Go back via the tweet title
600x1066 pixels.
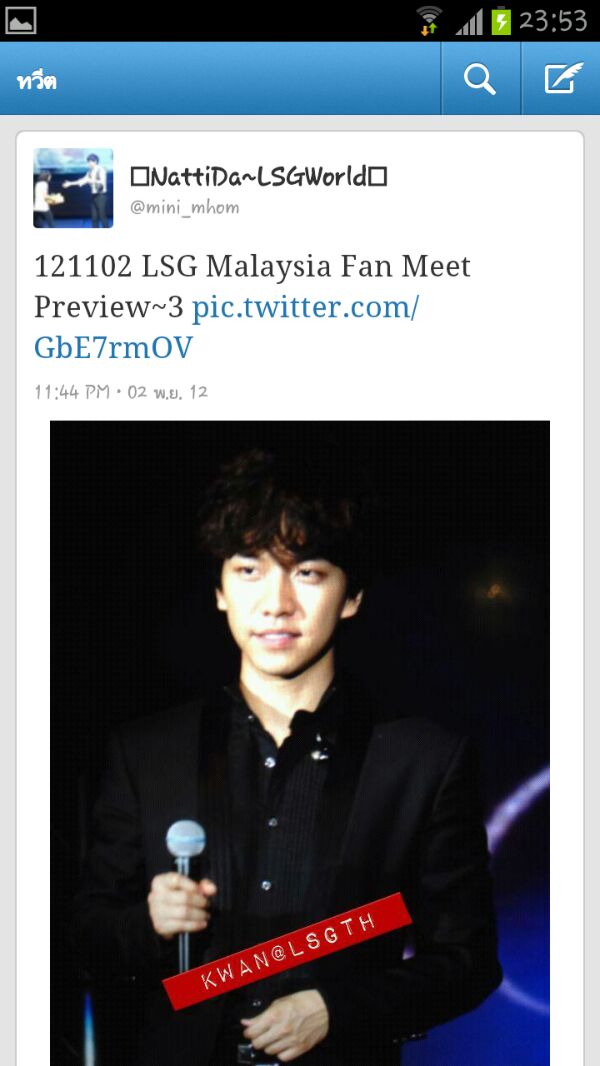pyautogui.click(x=37, y=81)
